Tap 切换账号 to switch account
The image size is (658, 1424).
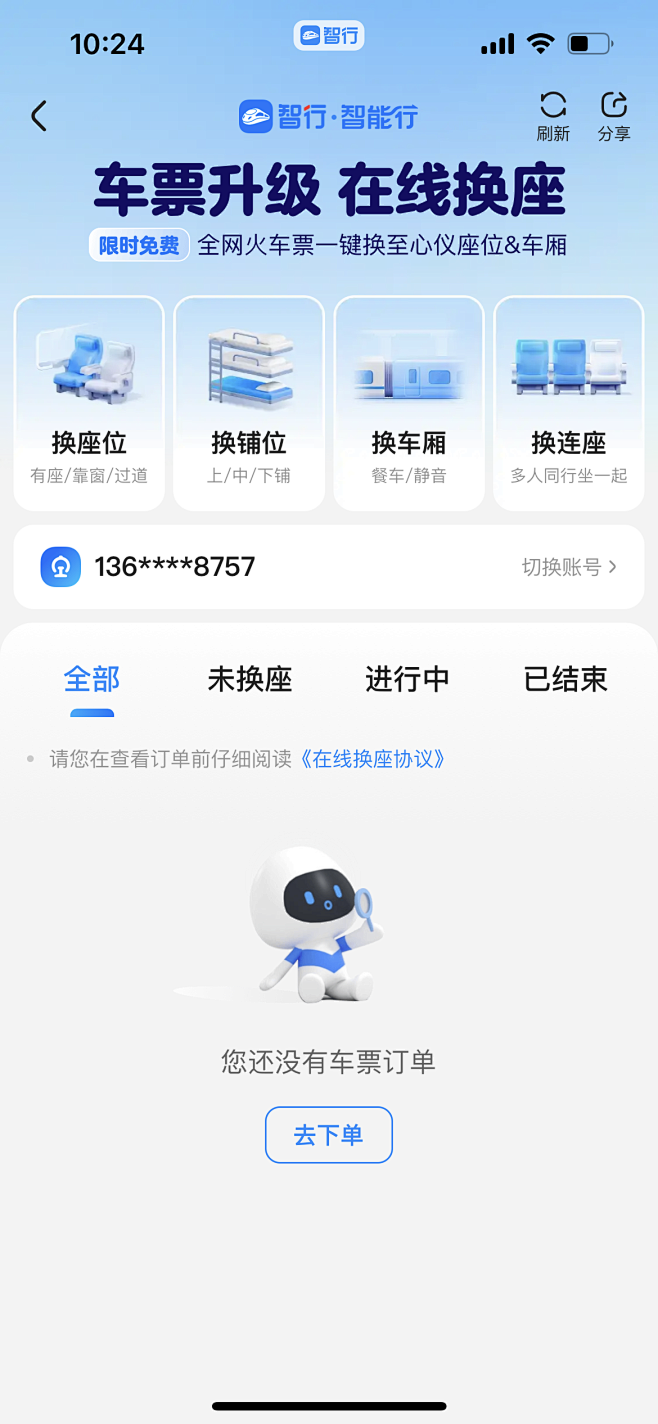pos(569,567)
